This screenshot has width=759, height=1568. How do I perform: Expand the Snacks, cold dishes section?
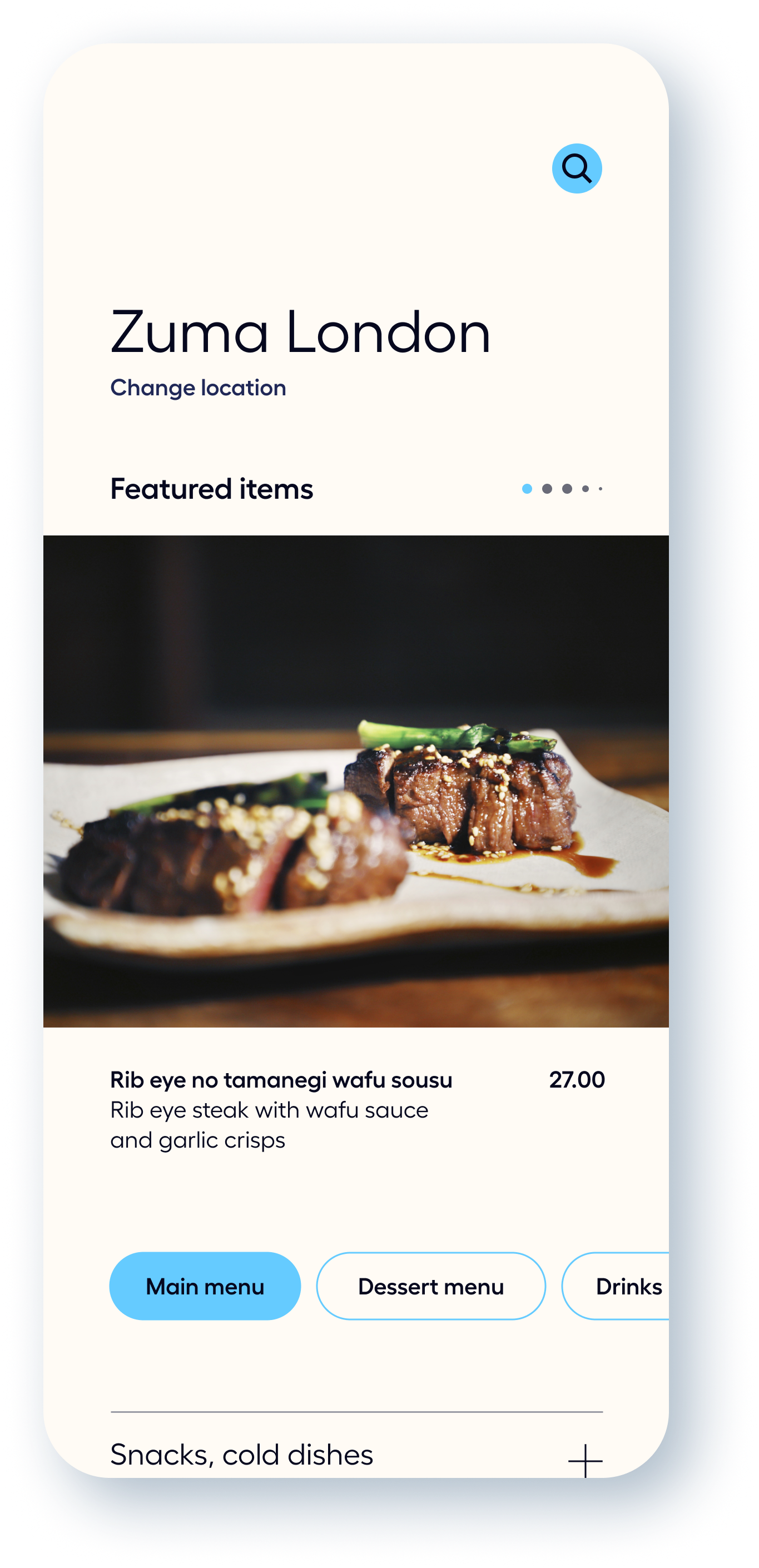click(x=585, y=1460)
